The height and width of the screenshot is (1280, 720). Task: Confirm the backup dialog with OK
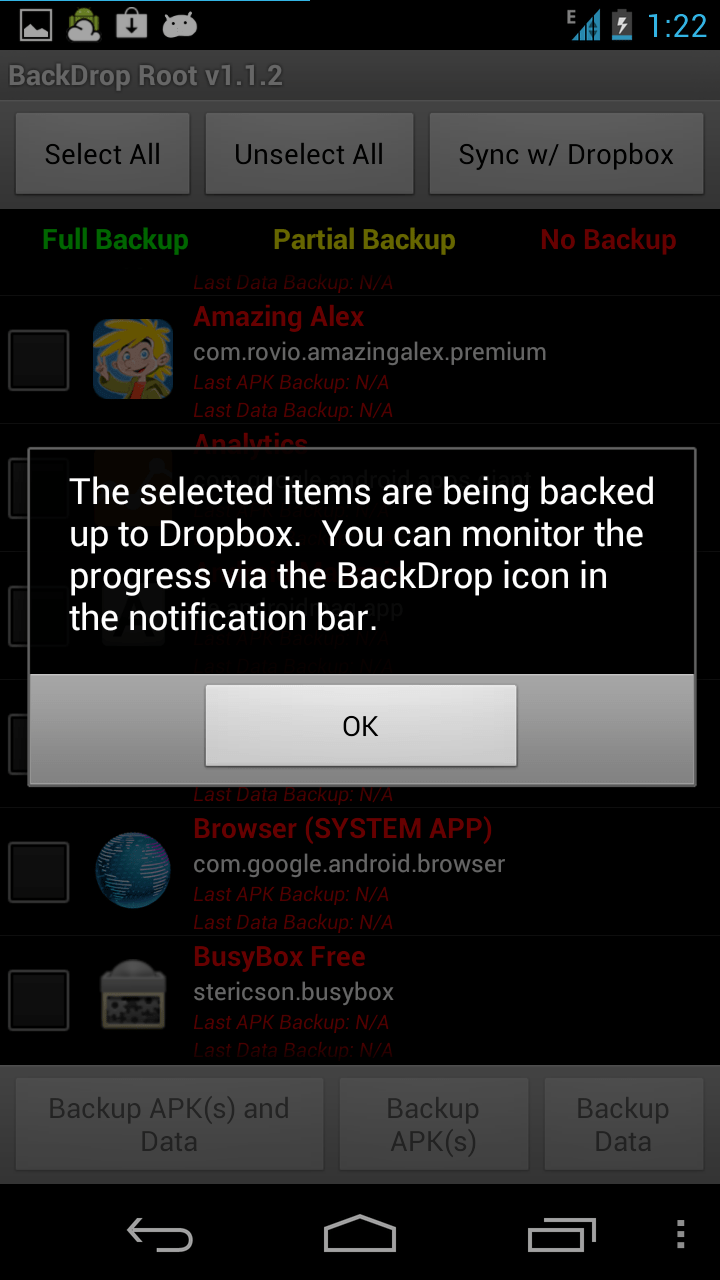point(360,726)
